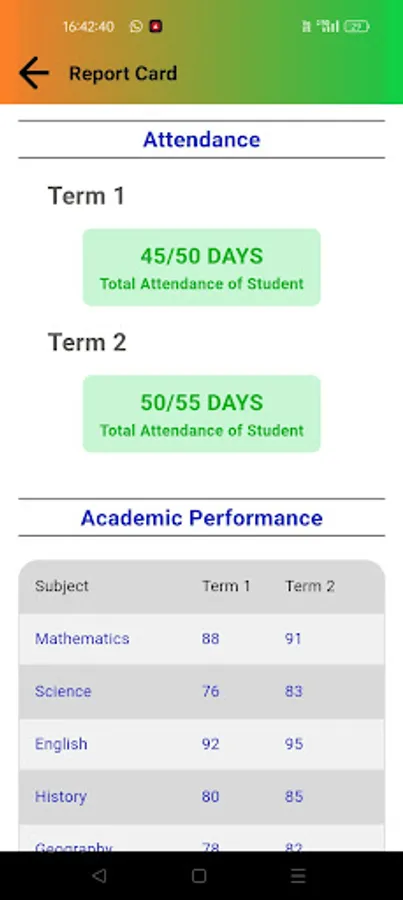The height and width of the screenshot is (900, 403).
Task: Go back from the Report Card screen
Action: pyautogui.click(x=33, y=73)
